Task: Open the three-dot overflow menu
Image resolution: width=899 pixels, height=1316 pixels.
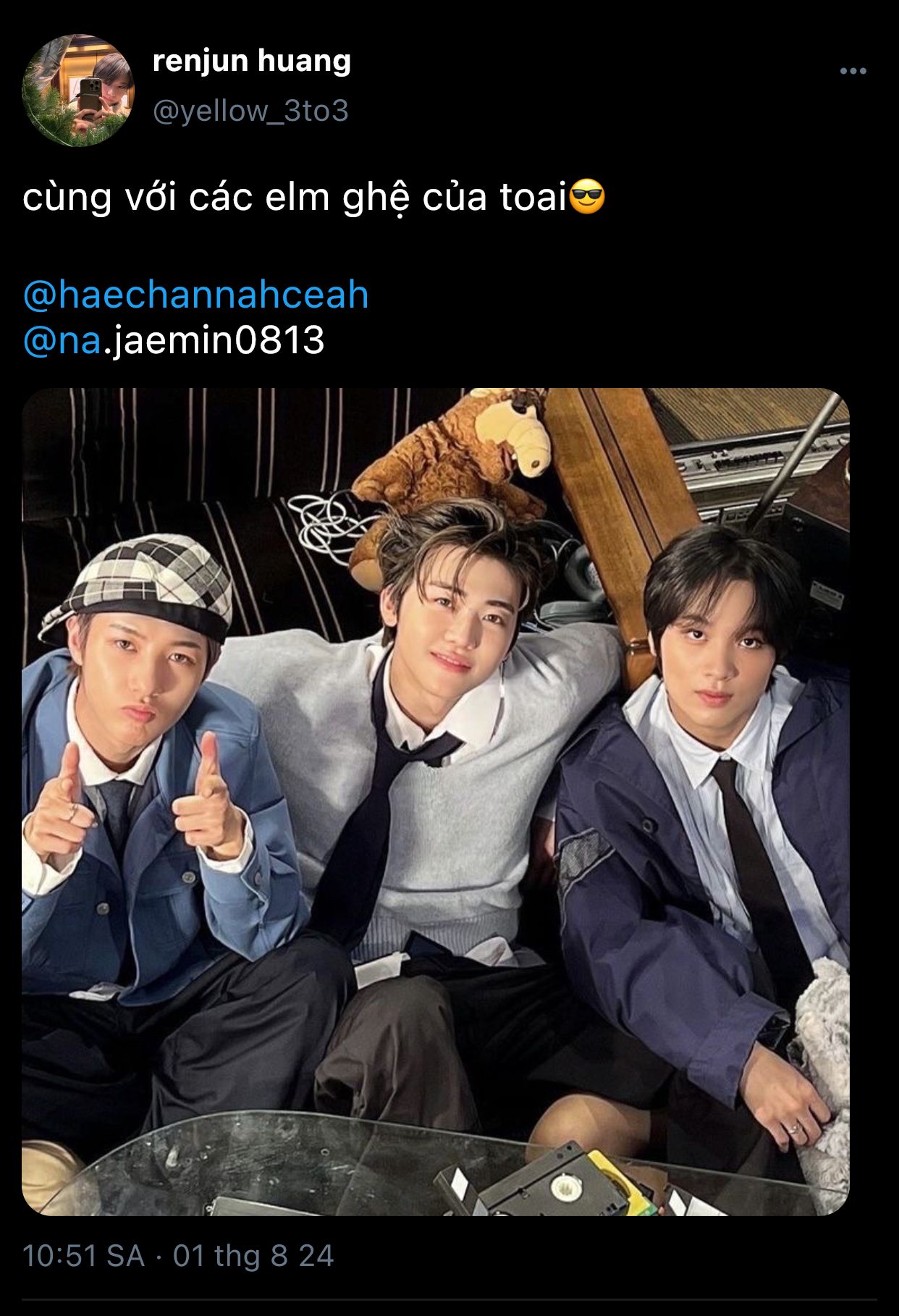Action: (x=853, y=71)
